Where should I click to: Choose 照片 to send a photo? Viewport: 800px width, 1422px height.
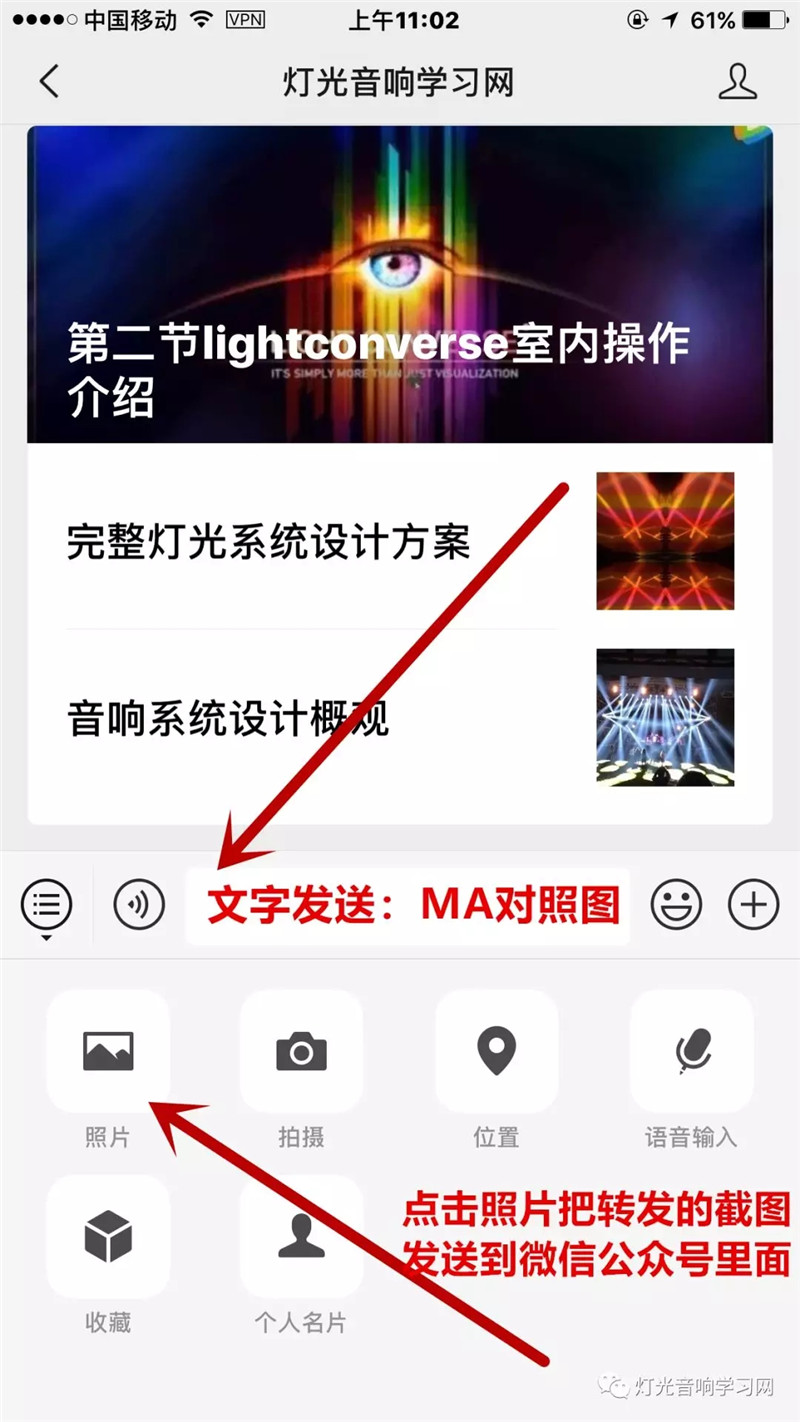click(108, 1052)
